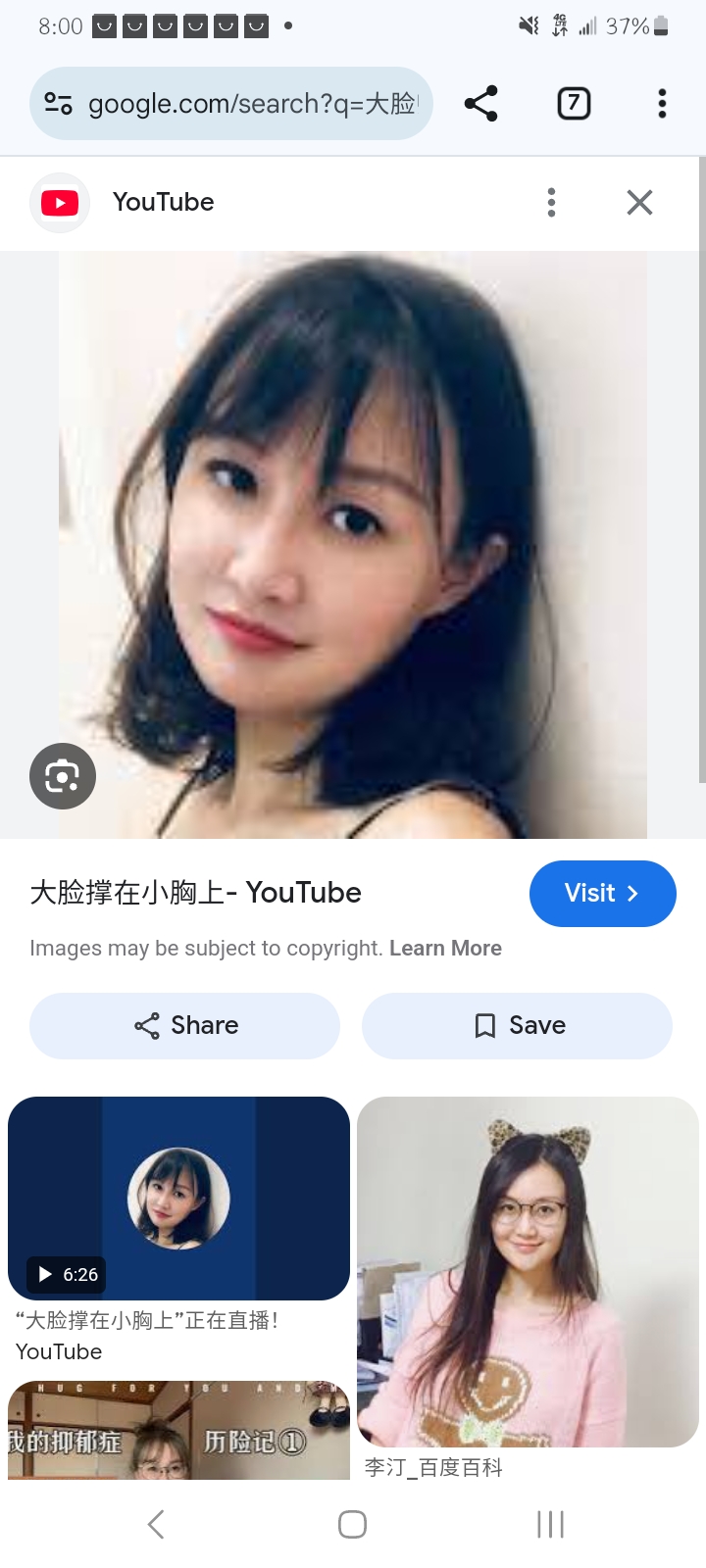
Task: Share this image result
Action: pyautogui.click(x=184, y=1025)
